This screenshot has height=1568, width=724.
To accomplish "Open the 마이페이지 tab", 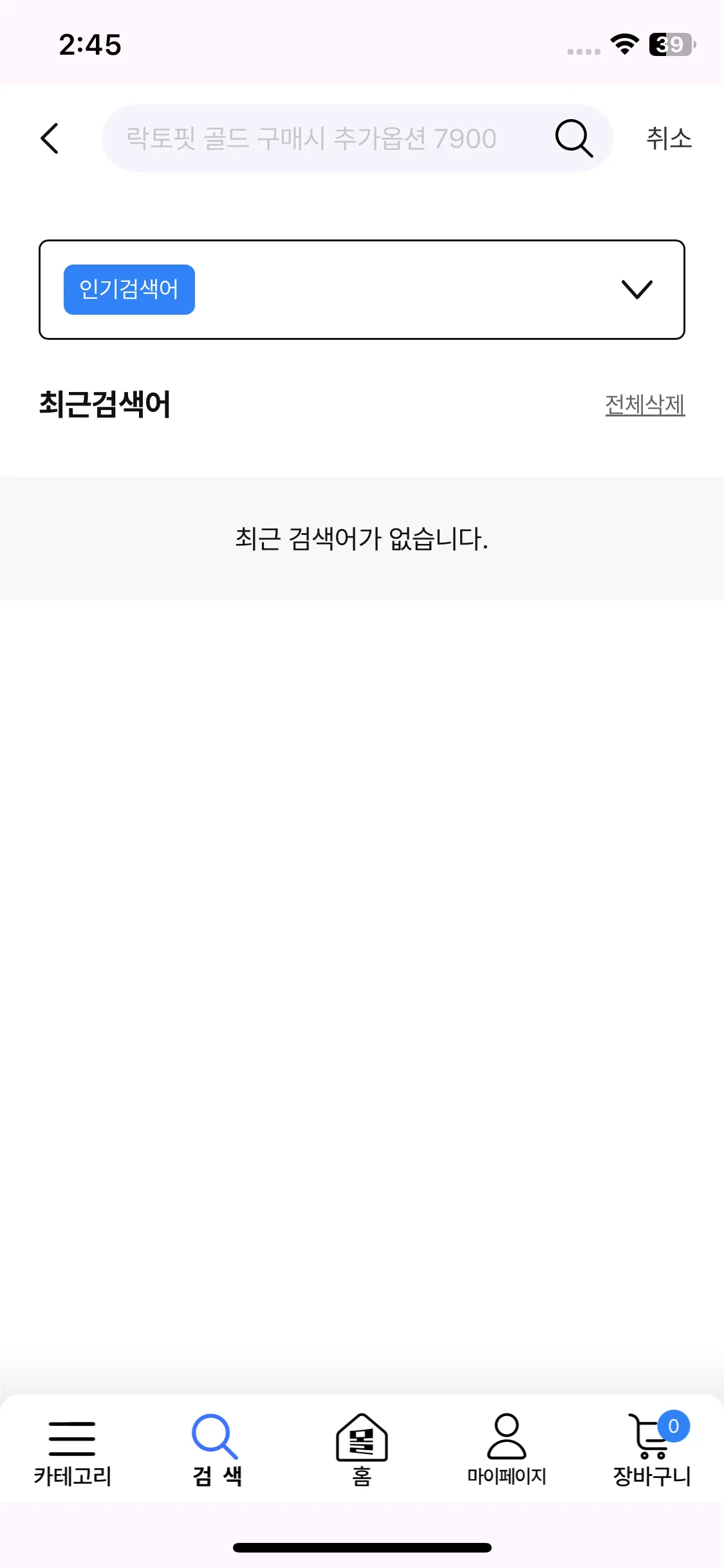I will (x=506, y=1449).
